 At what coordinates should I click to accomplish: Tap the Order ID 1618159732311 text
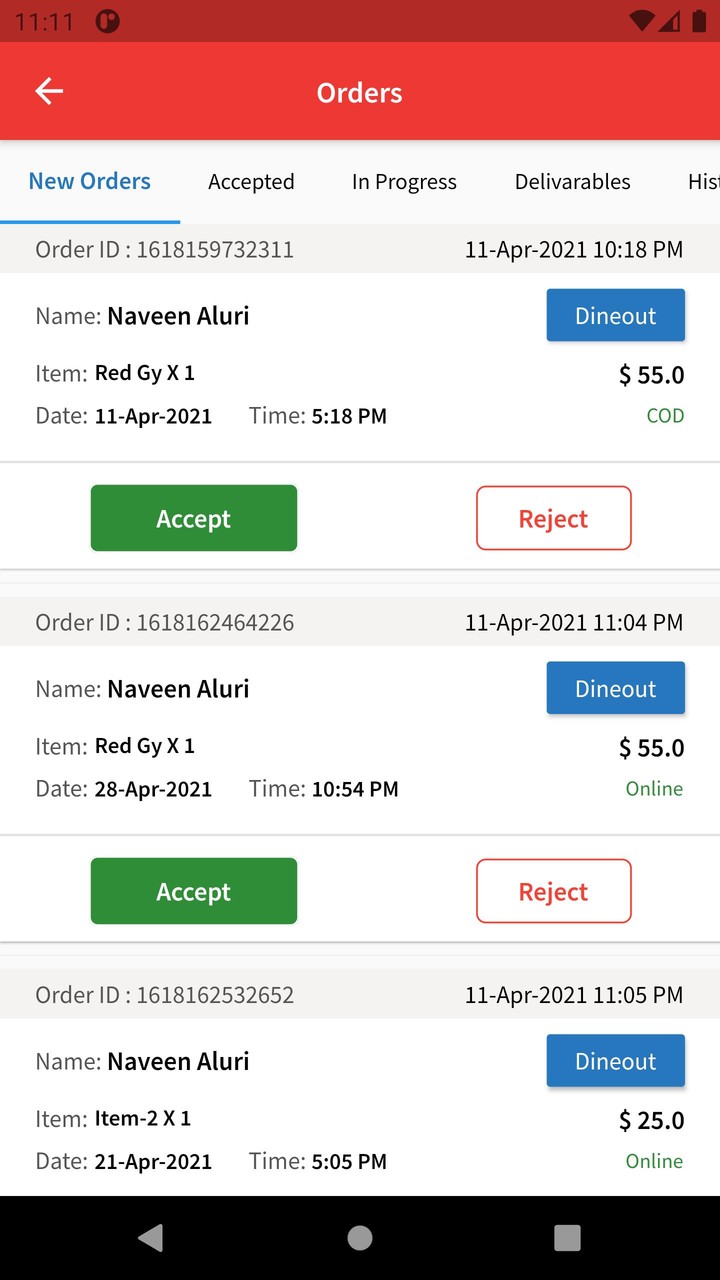pyautogui.click(x=164, y=249)
